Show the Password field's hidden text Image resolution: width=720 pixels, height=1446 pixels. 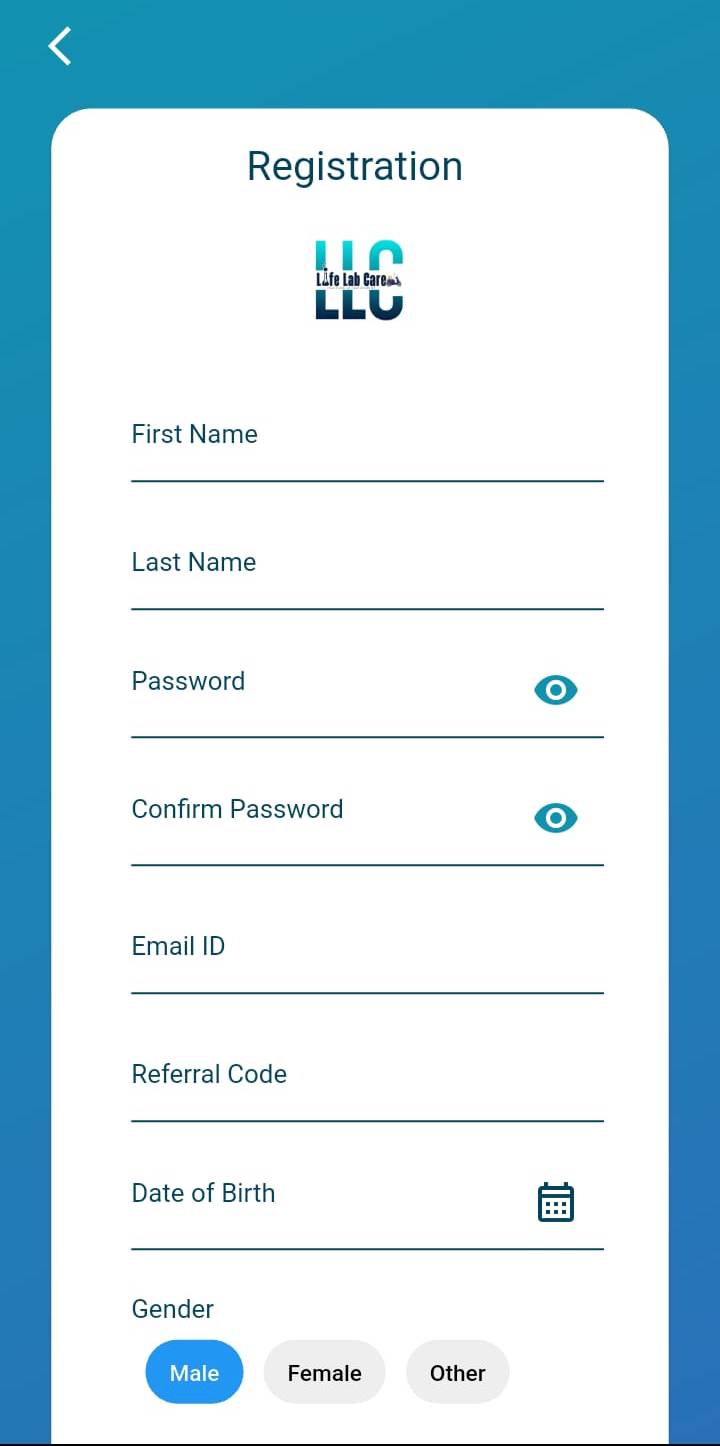point(556,690)
